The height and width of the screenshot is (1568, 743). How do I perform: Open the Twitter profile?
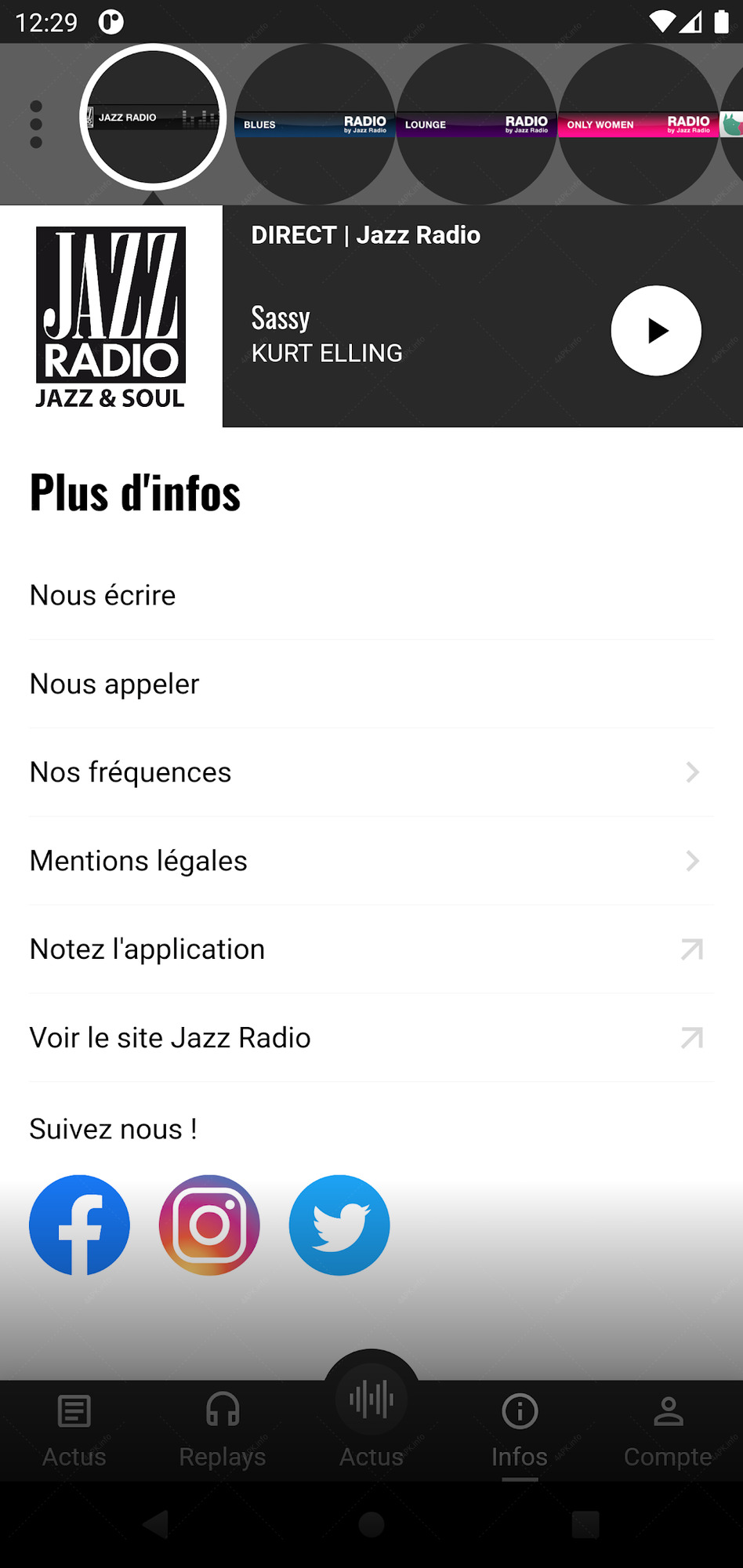click(339, 1225)
